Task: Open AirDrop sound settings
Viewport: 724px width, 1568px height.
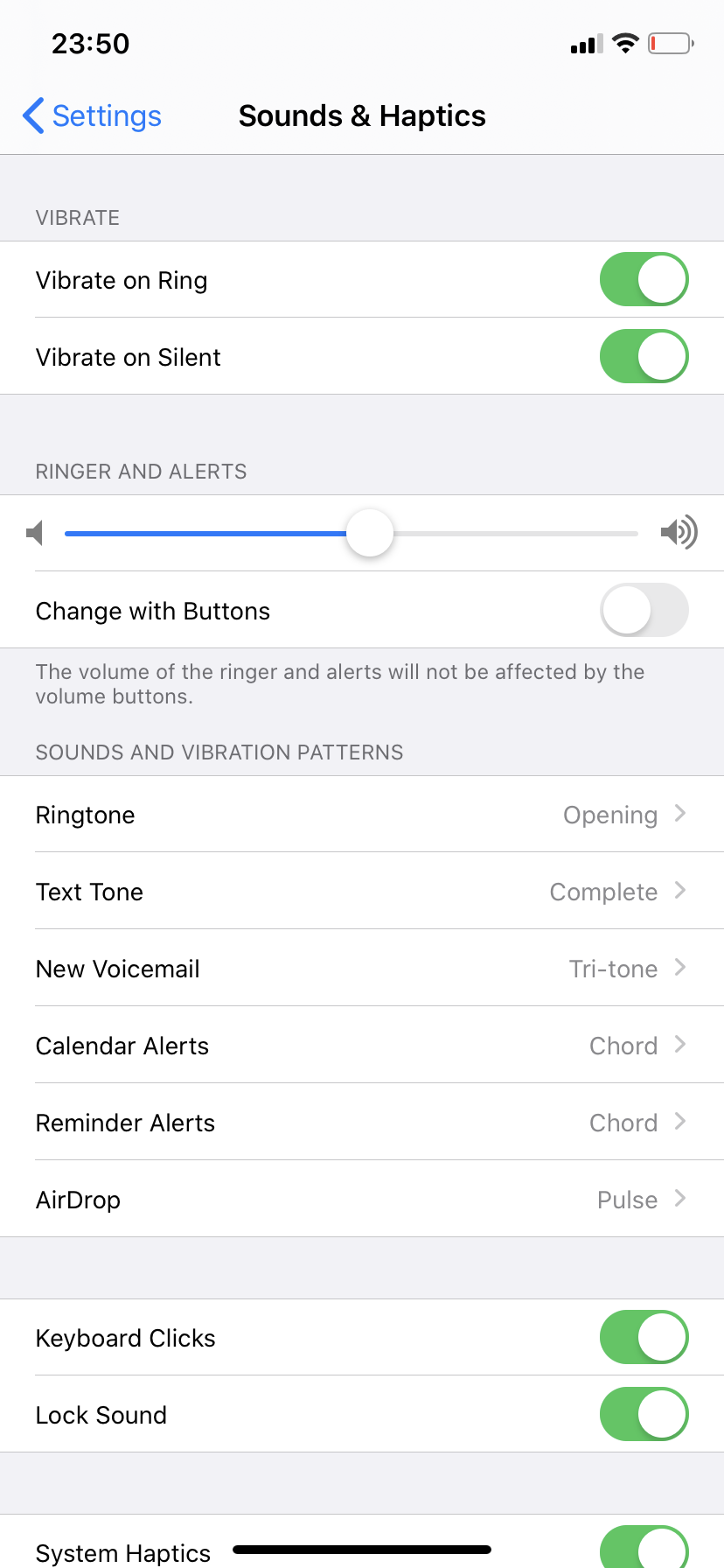Action: click(x=362, y=1200)
